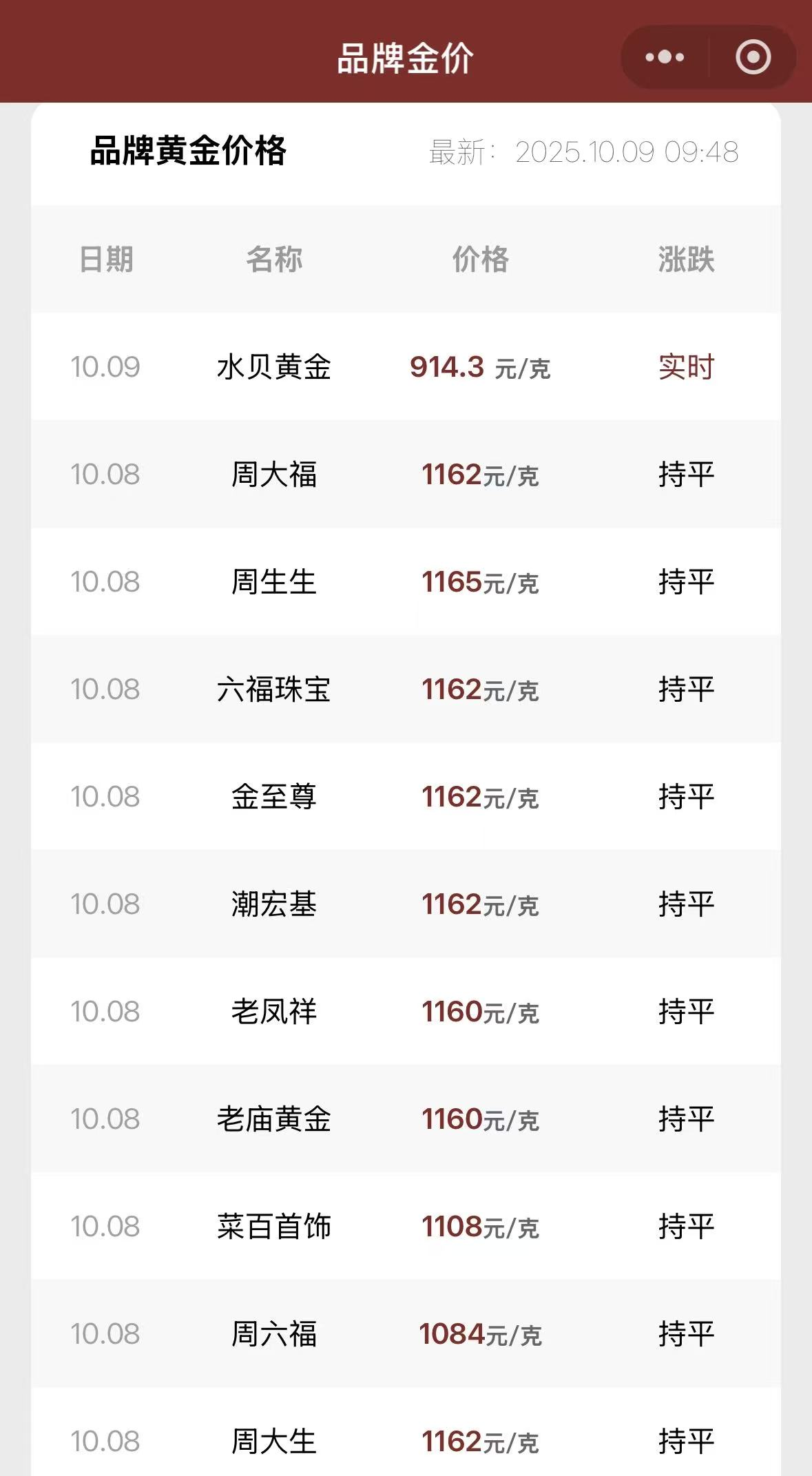Close the mini program with the circle button
This screenshot has height=1476, width=812.
pos(753,57)
